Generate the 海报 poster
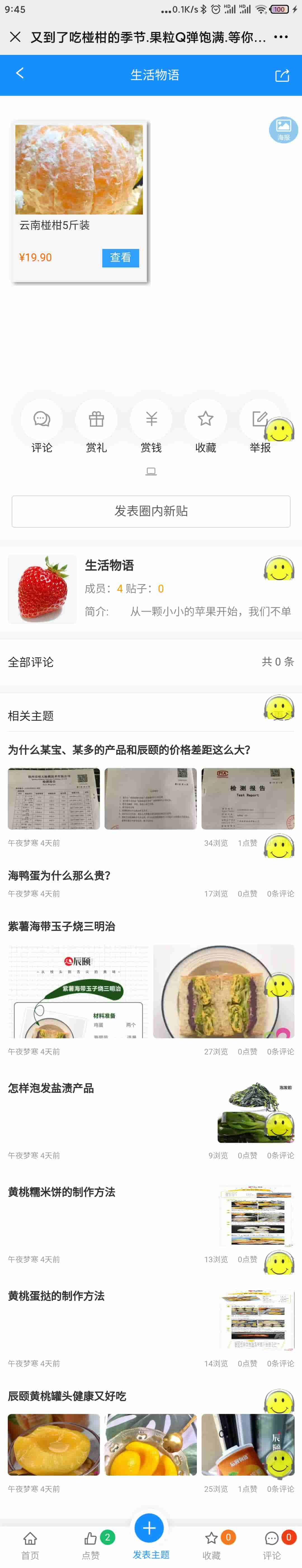 click(283, 129)
